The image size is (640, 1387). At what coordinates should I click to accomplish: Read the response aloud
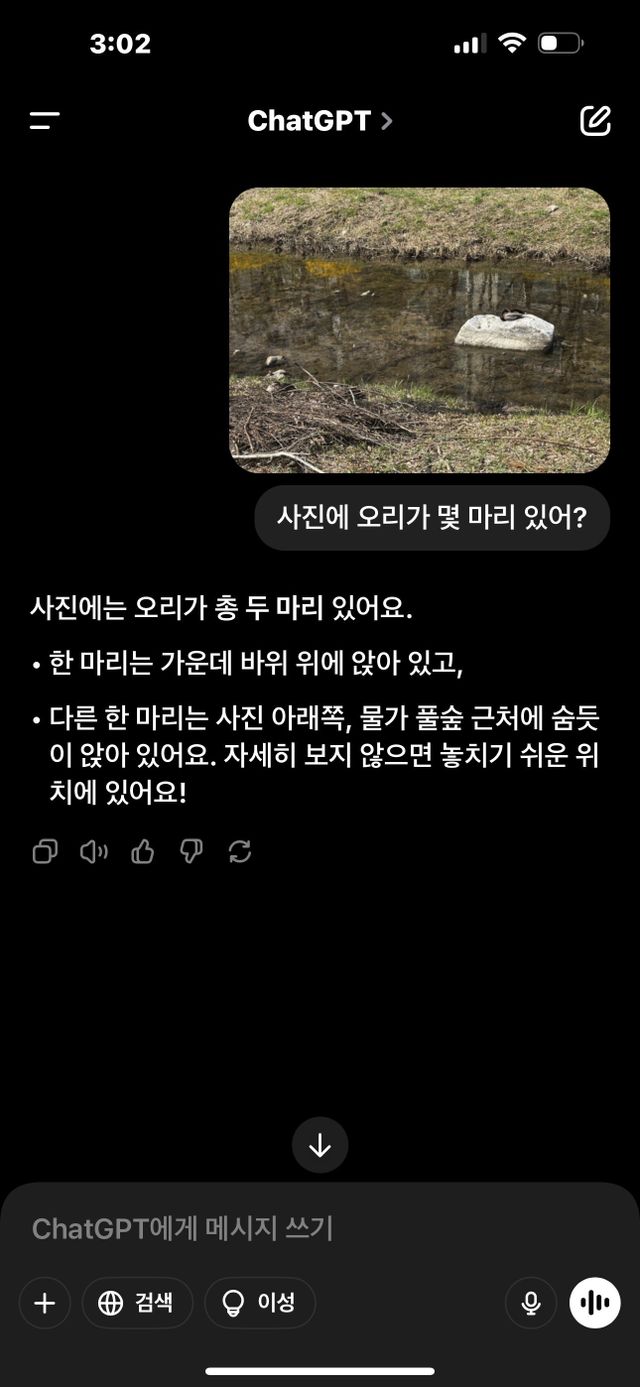(94, 852)
